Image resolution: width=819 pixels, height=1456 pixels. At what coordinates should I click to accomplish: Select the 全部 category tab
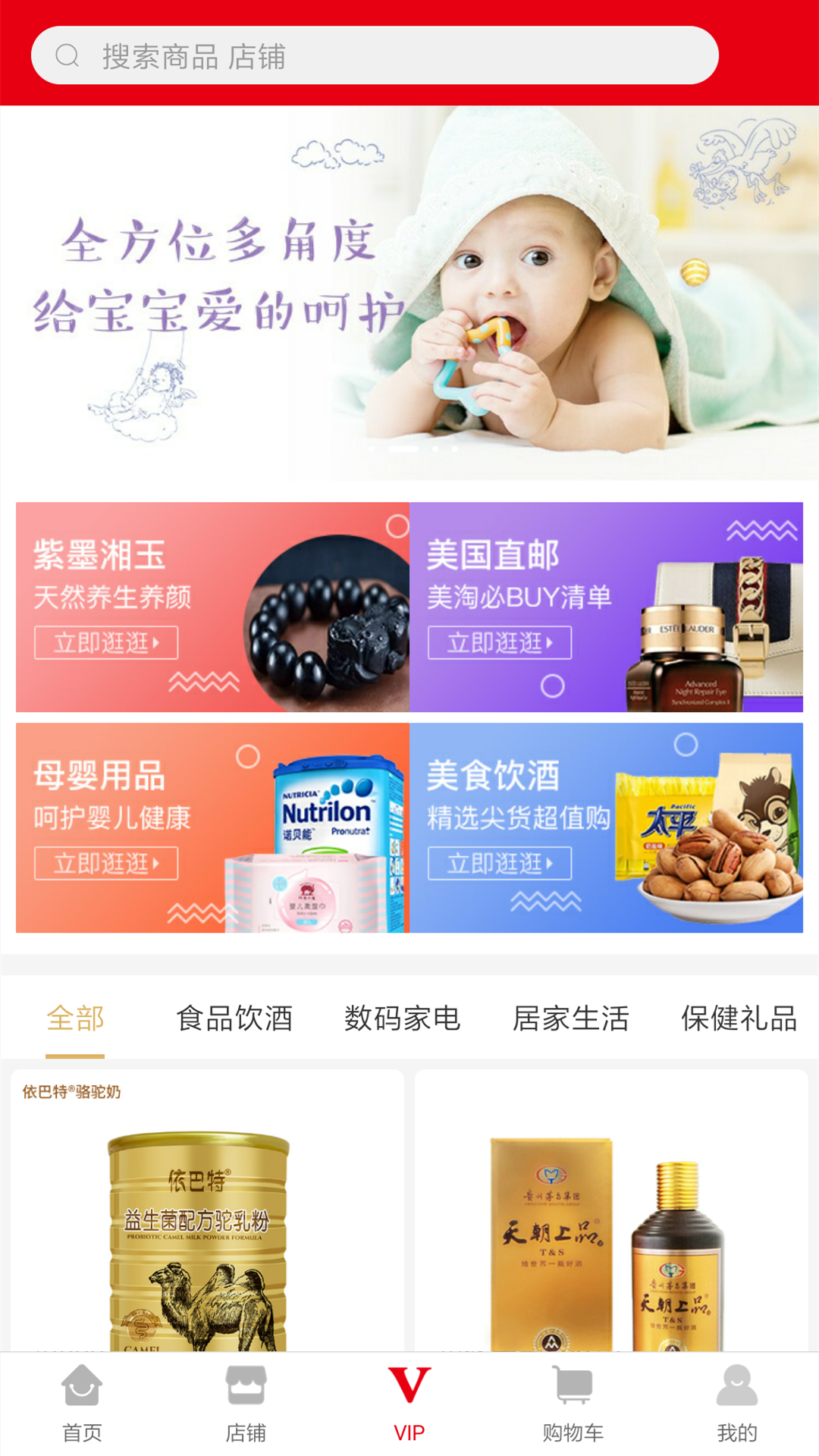tap(75, 1018)
